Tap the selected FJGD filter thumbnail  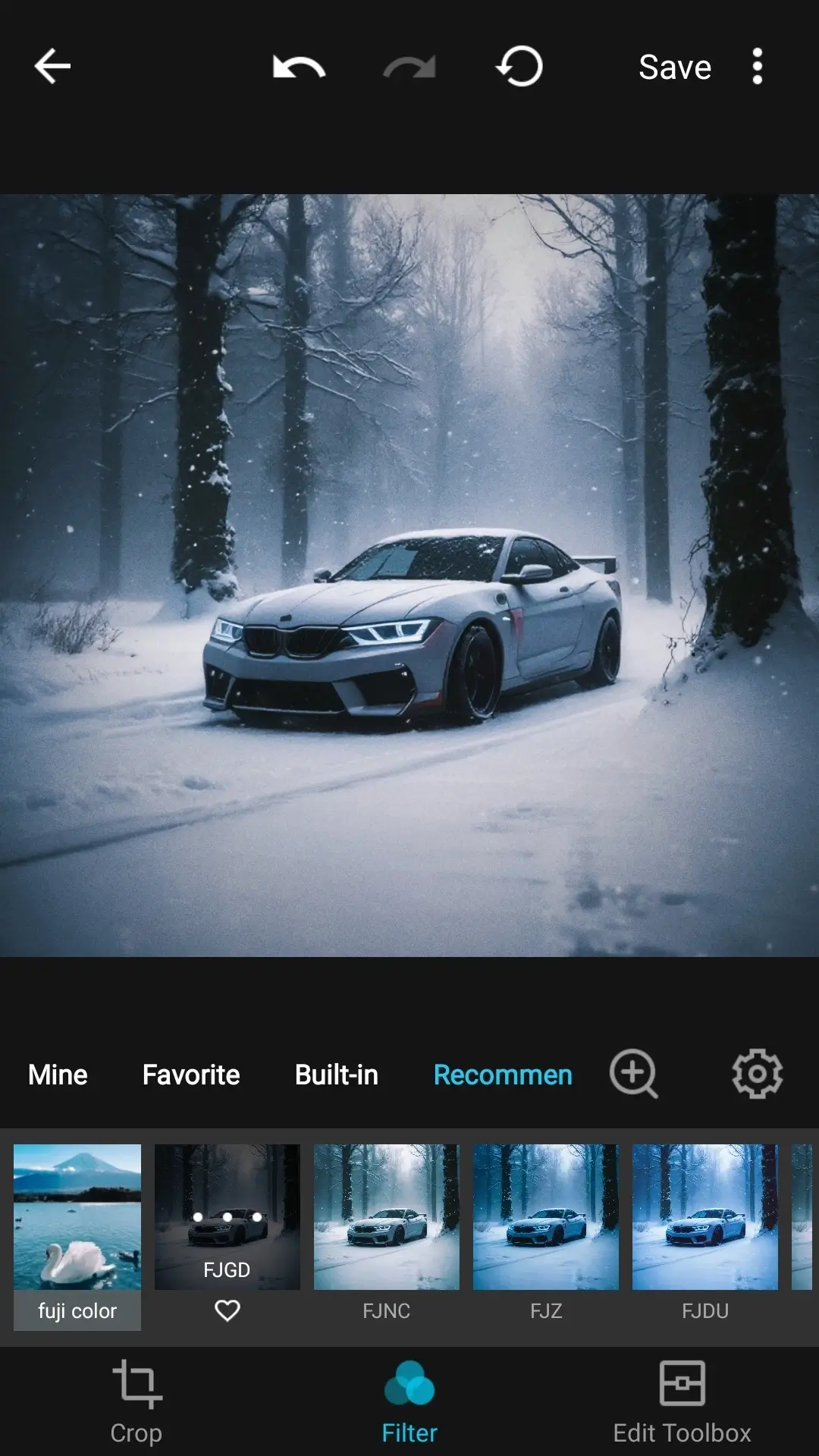[x=227, y=1216]
